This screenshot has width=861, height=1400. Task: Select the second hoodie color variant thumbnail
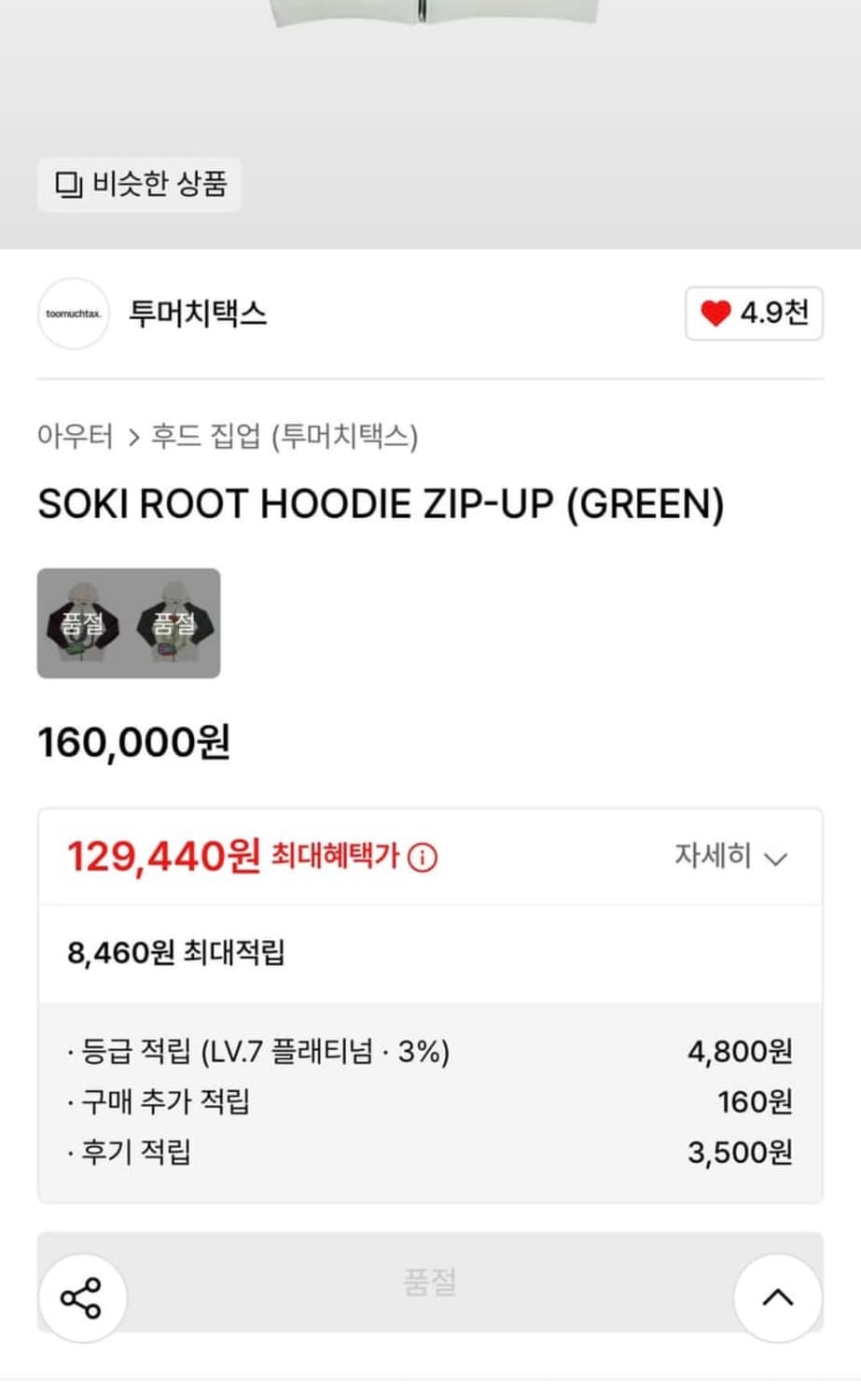click(174, 623)
